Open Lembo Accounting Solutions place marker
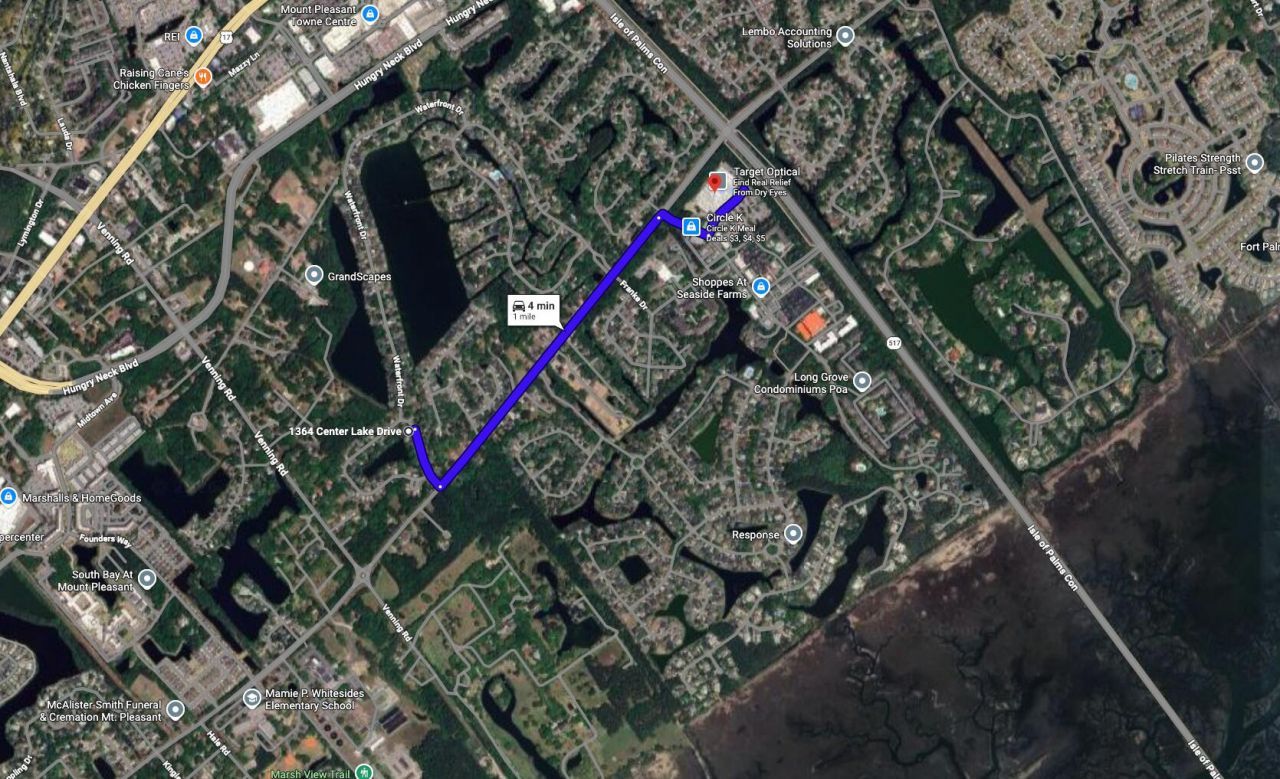This screenshot has width=1280, height=779. [845, 37]
